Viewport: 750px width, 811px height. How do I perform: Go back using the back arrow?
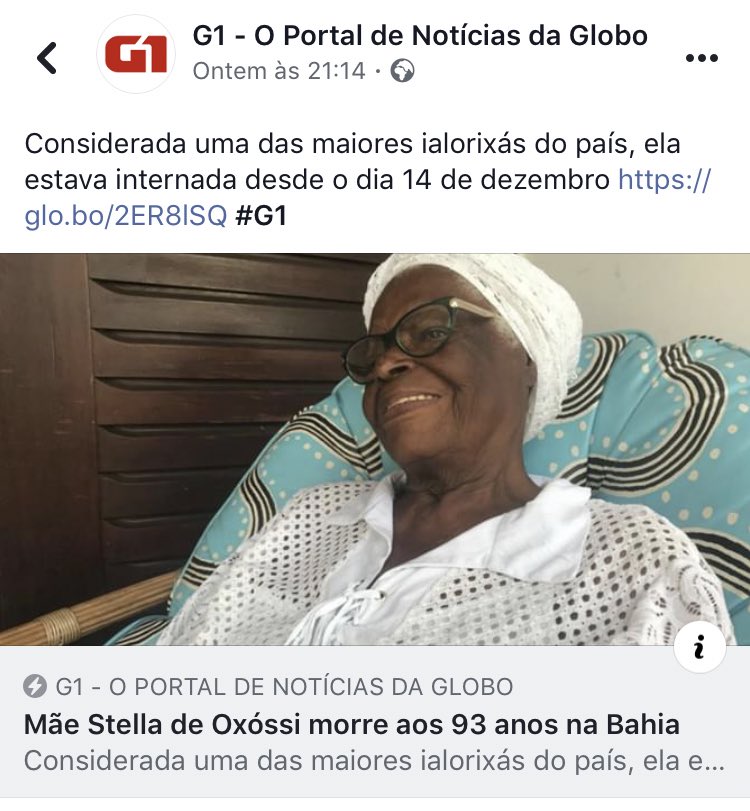46,58
